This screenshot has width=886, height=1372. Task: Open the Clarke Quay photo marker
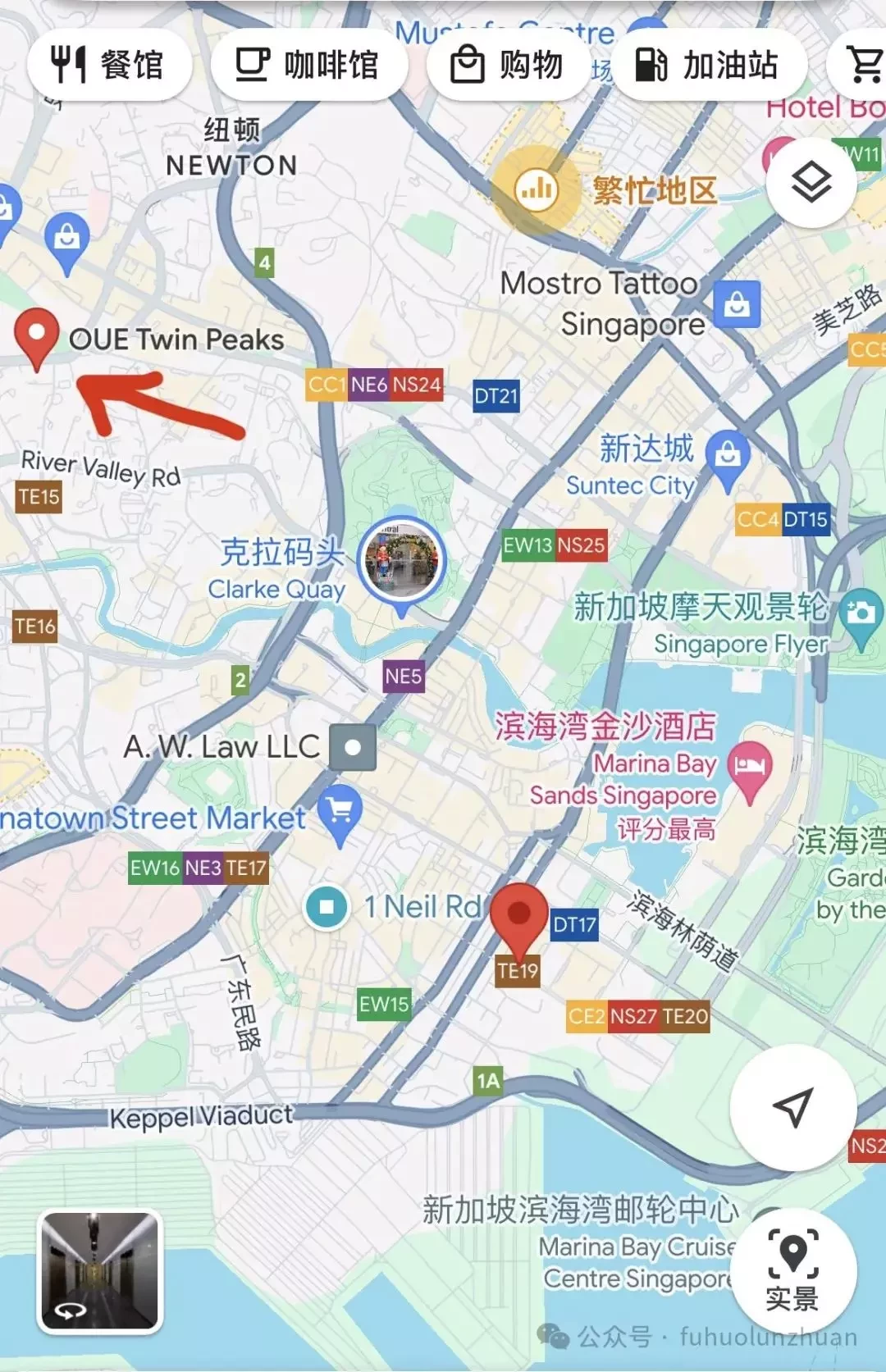[401, 561]
